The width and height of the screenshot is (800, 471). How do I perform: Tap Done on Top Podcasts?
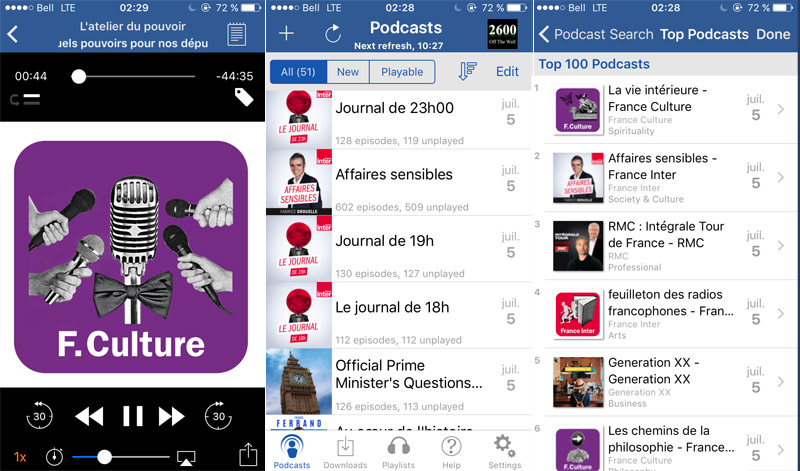pos(773,34)
